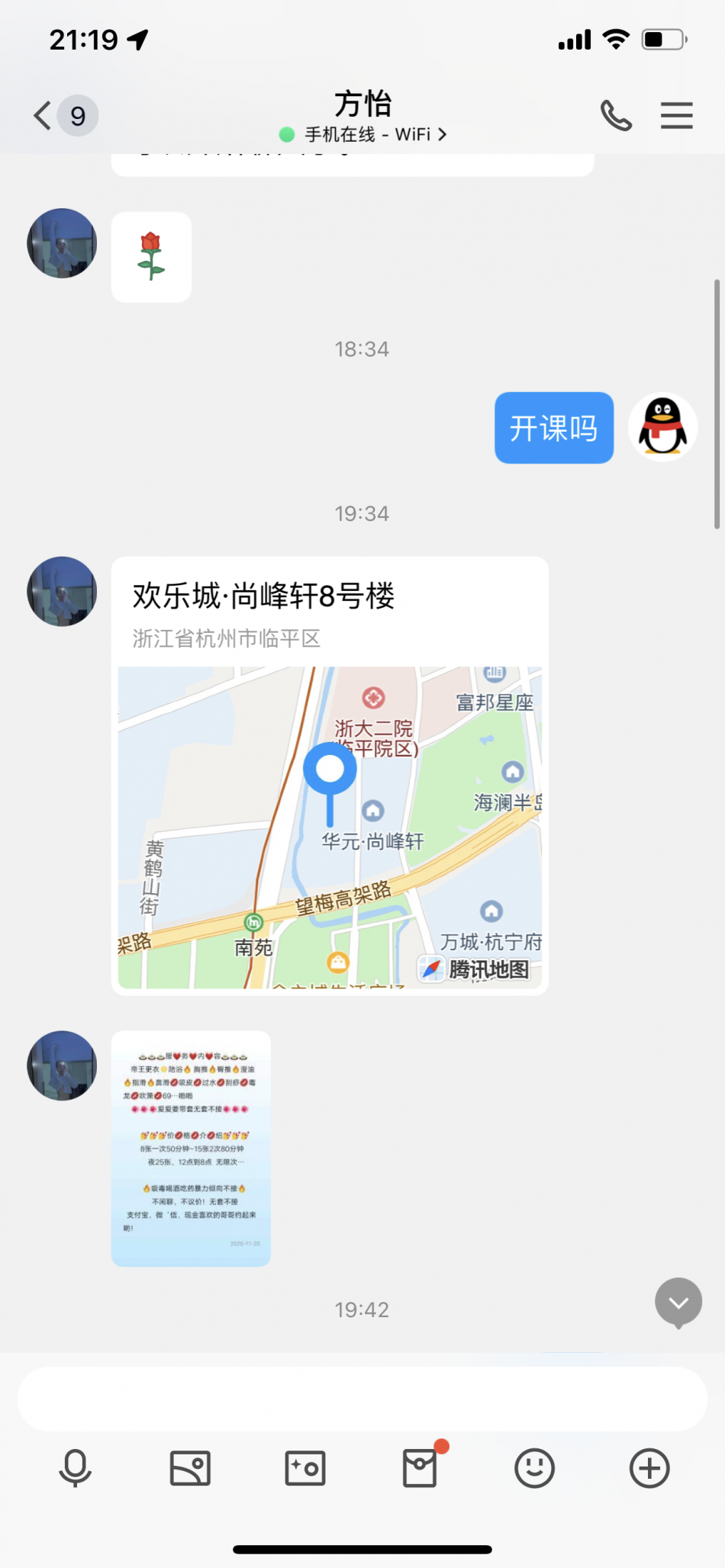Record a voice message with the microphone

point(75,1468)
